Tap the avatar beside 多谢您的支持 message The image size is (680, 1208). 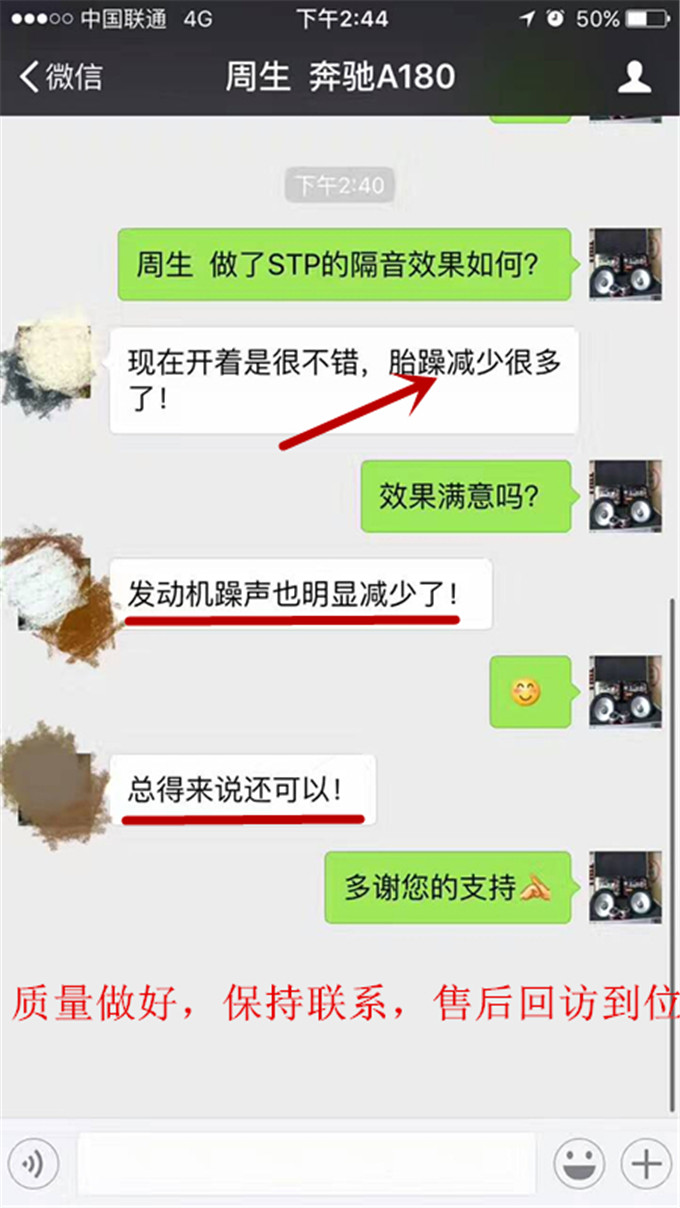click(625, 887)
